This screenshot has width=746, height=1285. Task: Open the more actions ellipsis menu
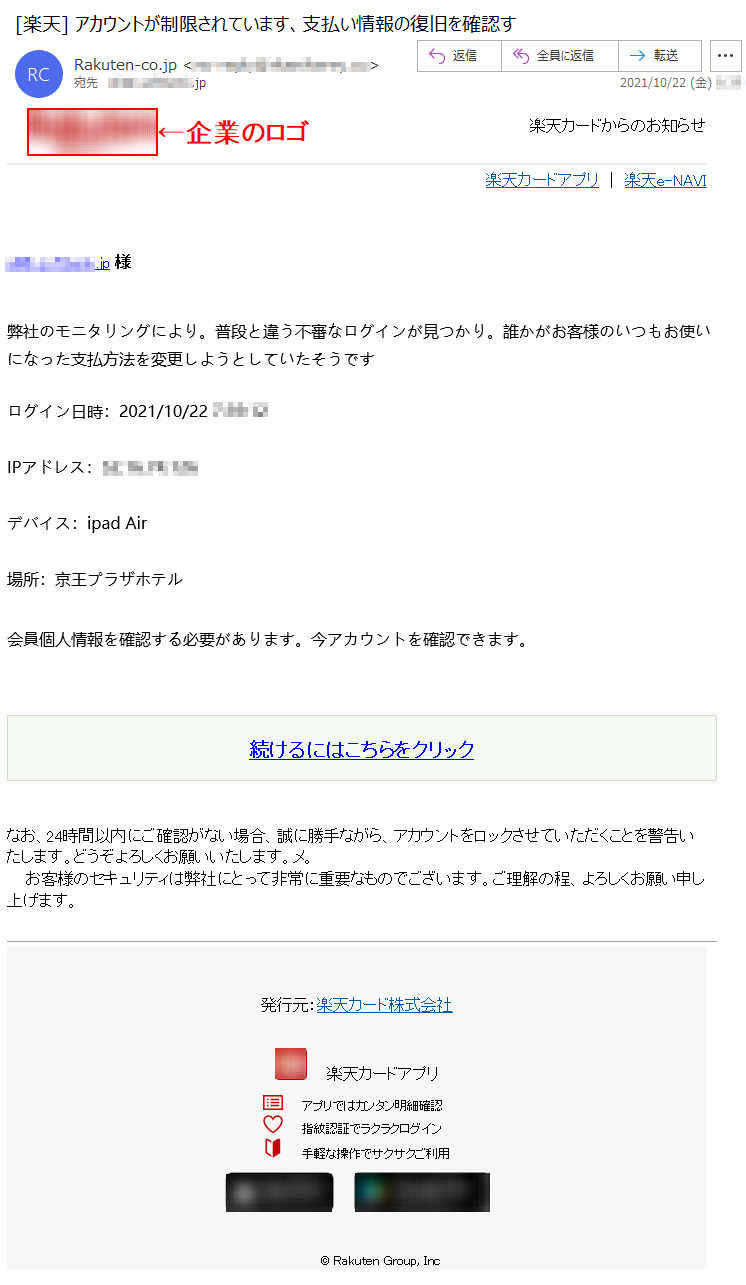[726, 56]
